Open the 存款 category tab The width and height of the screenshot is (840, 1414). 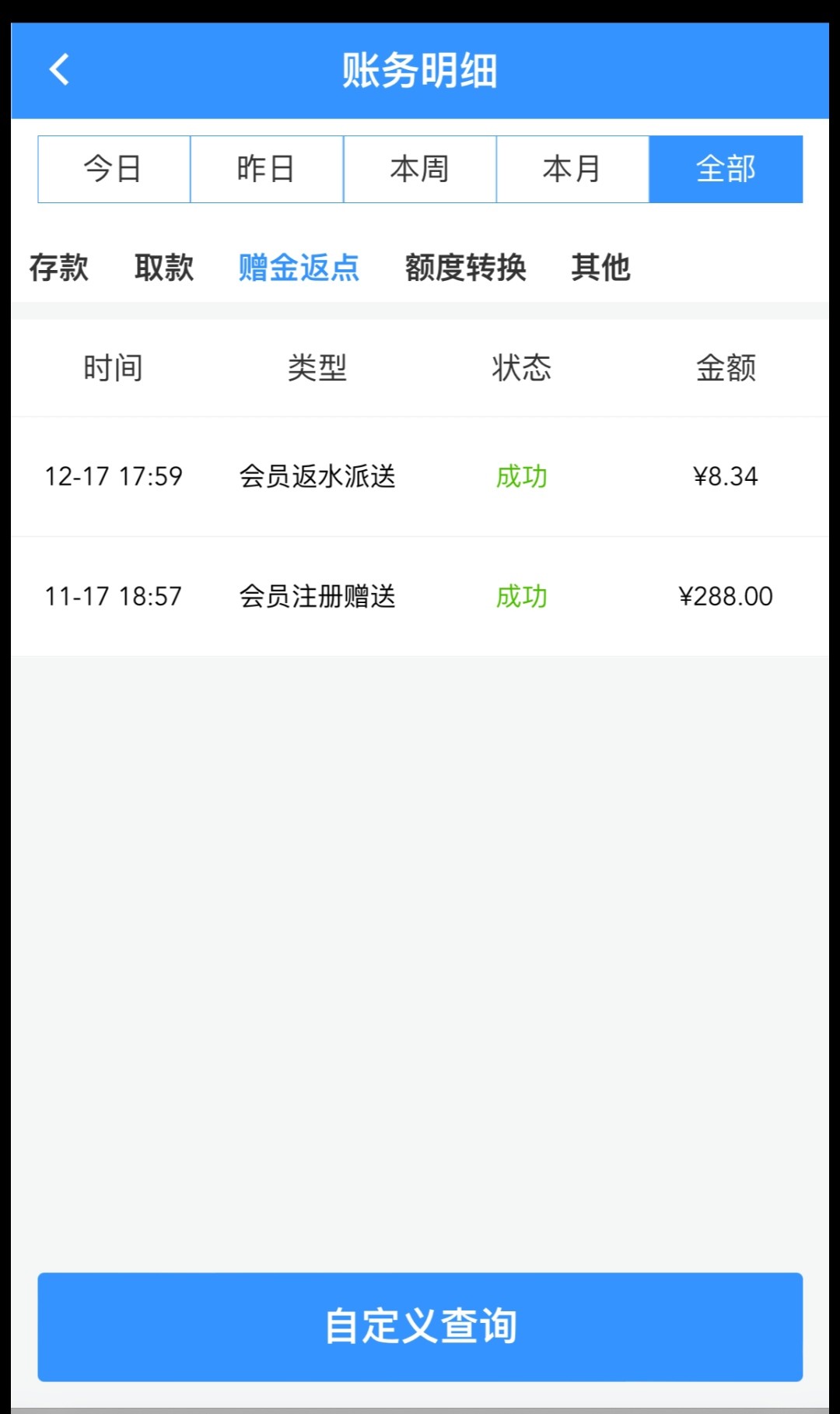coord(58,268)
